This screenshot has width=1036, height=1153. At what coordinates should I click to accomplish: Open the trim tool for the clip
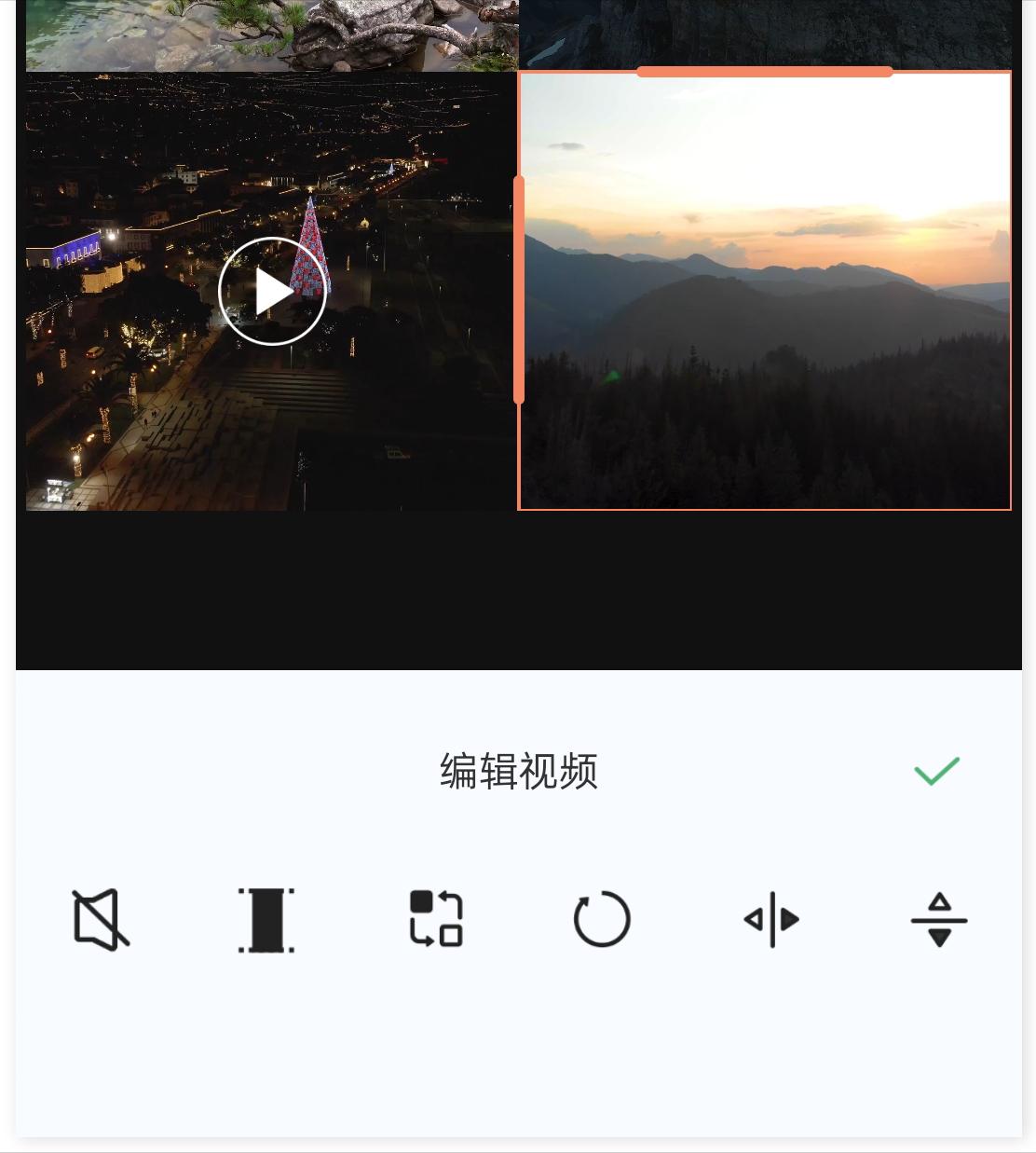tap(266, 919)
